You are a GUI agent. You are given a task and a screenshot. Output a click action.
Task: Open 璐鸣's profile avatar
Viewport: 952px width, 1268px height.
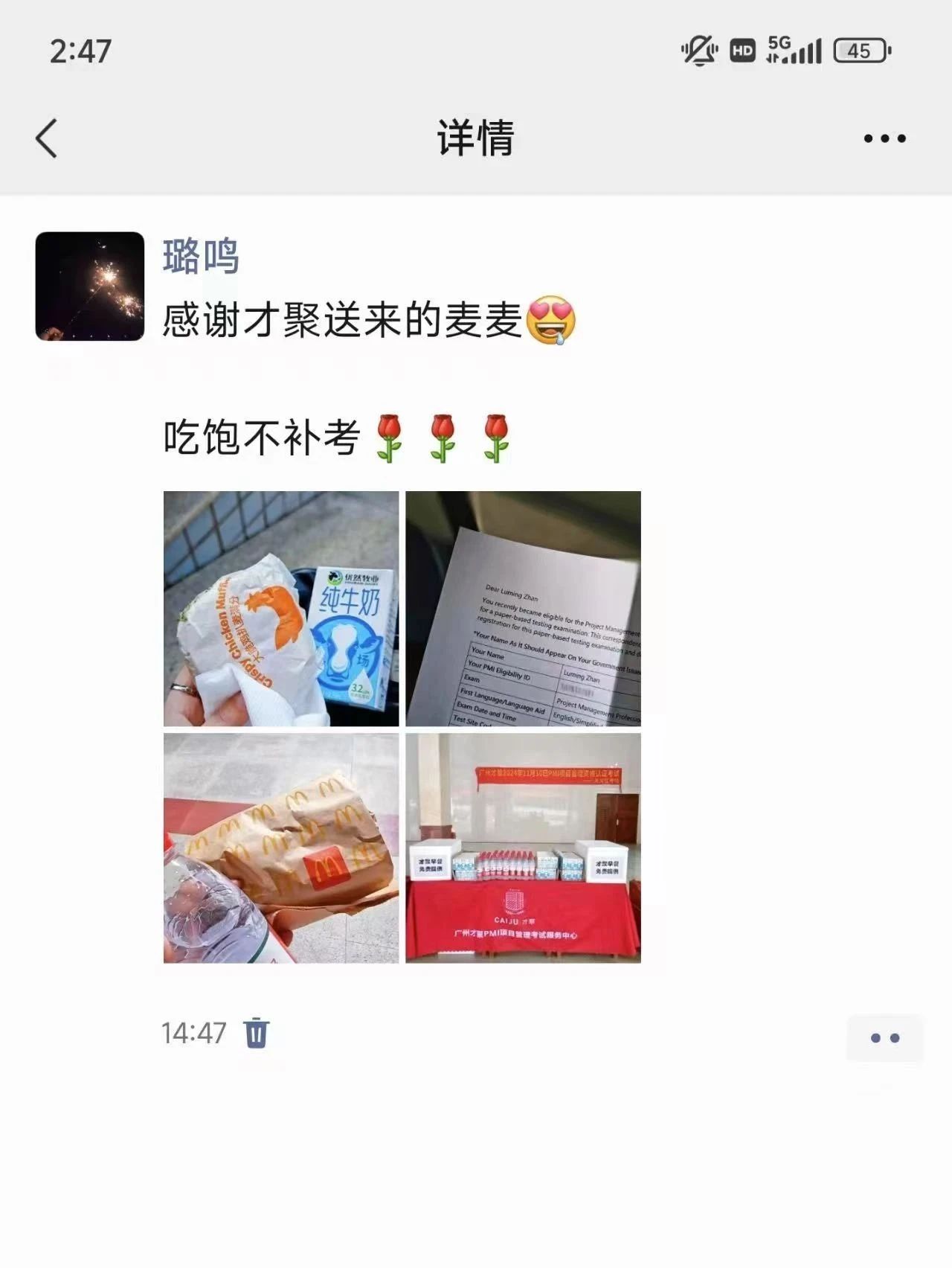(90, 286)
